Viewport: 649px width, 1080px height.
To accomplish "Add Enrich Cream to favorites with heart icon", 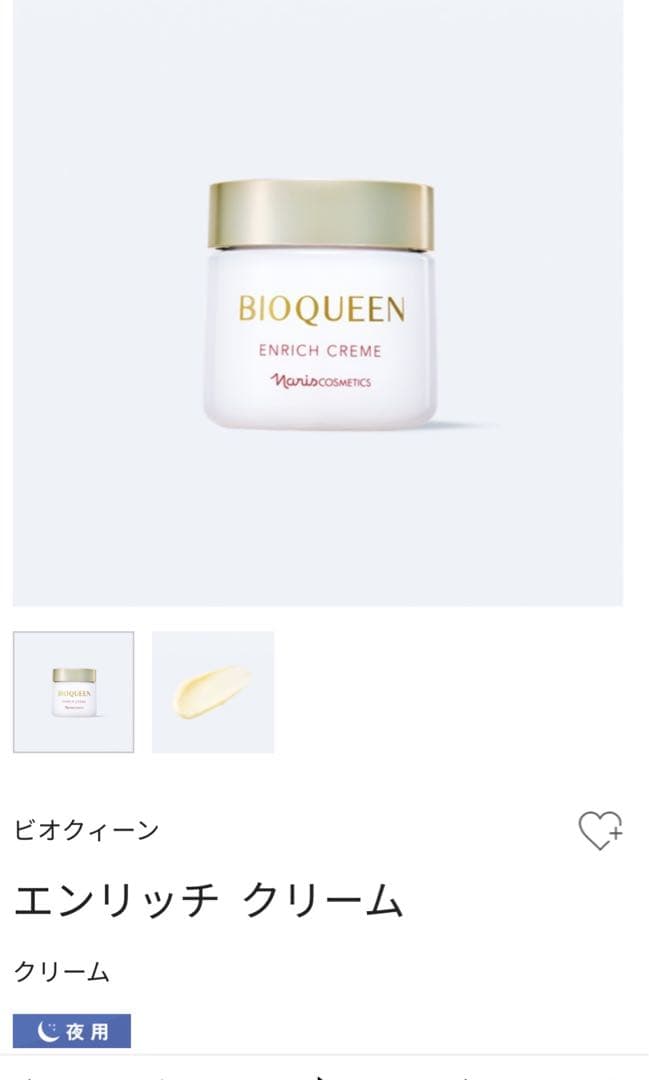I will click(600, 830).
